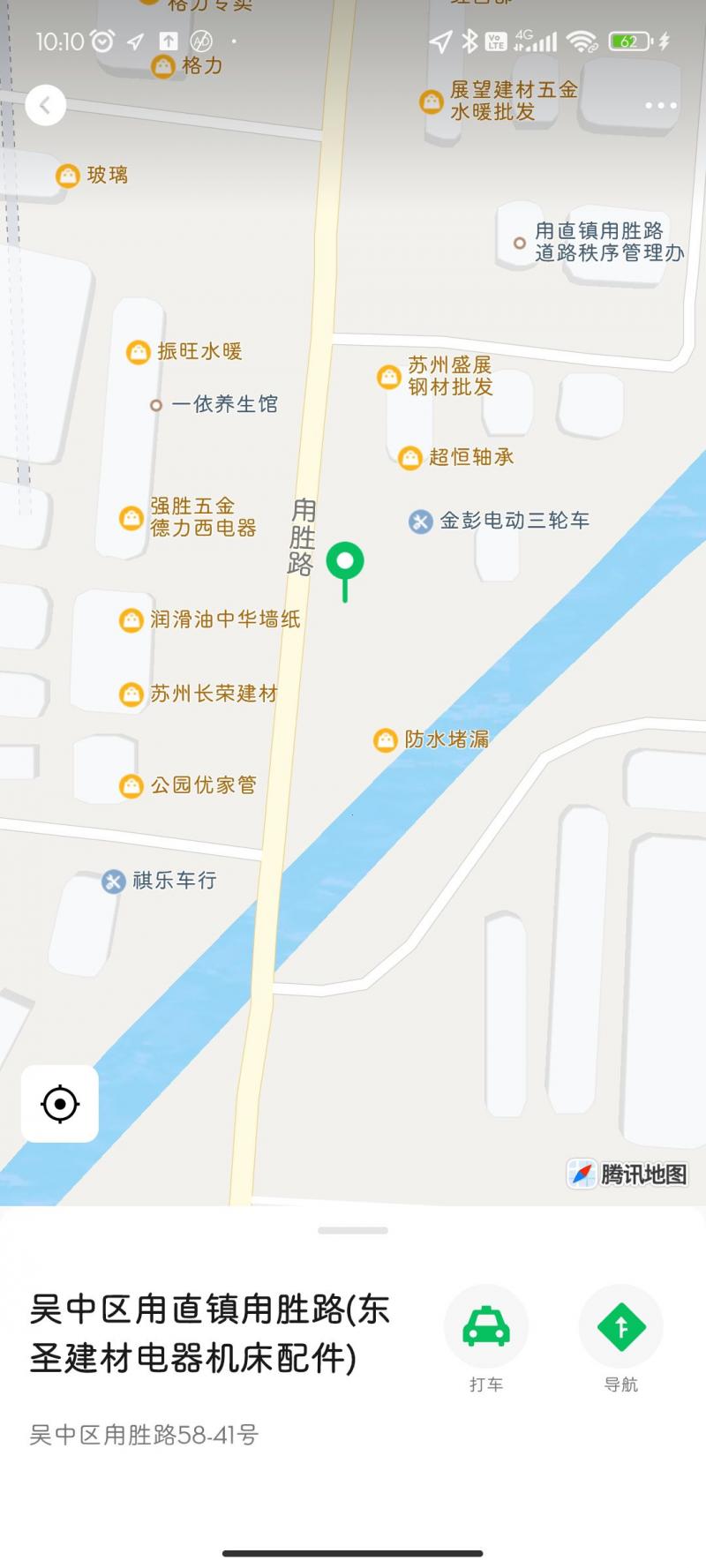Select the 金彭电动三轮车 POI marker
706x1568 pixels.
coord(419,521)
